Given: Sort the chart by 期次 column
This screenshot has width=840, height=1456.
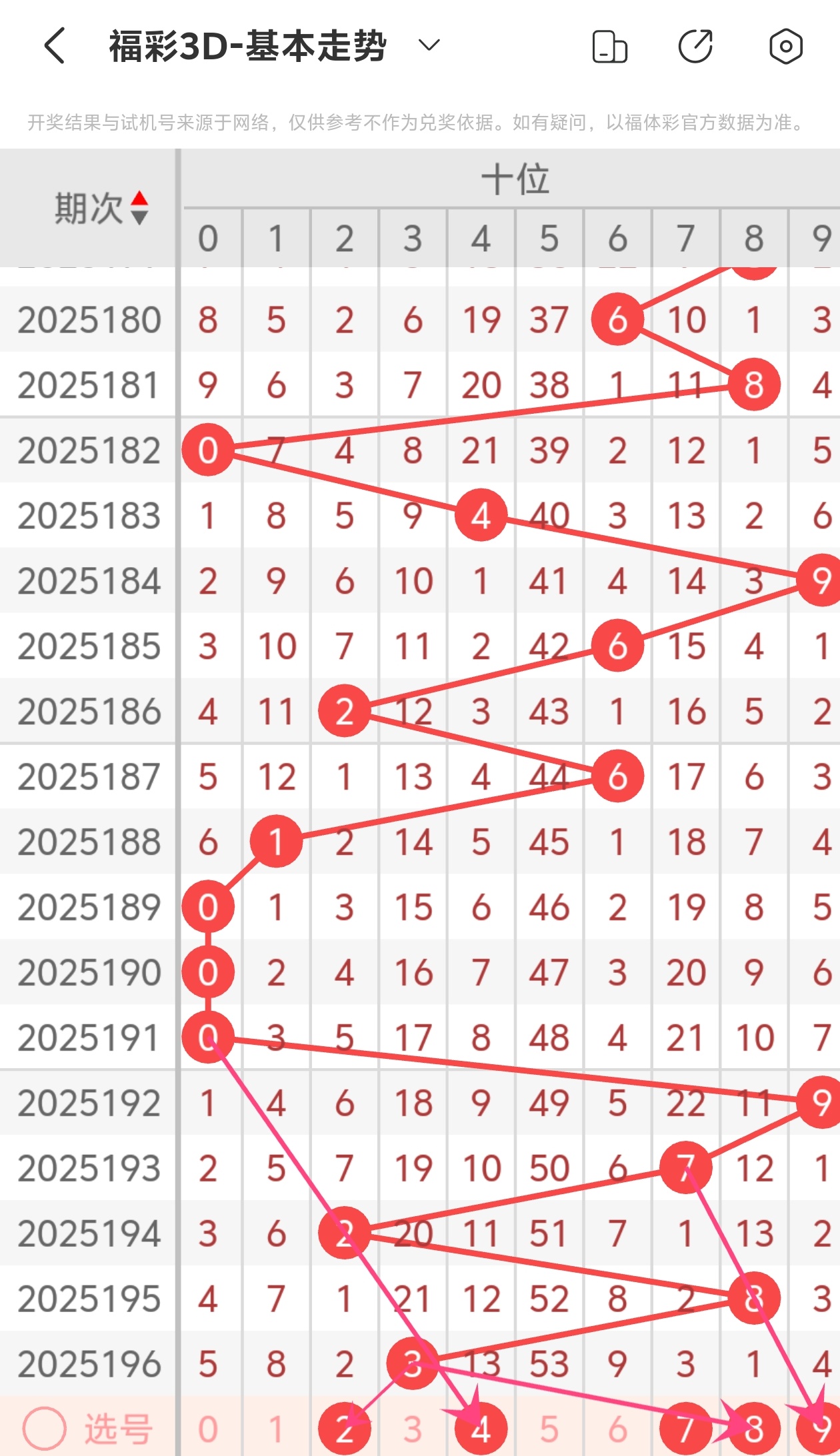Looking at the screenshot, I should tap(100, 208).
